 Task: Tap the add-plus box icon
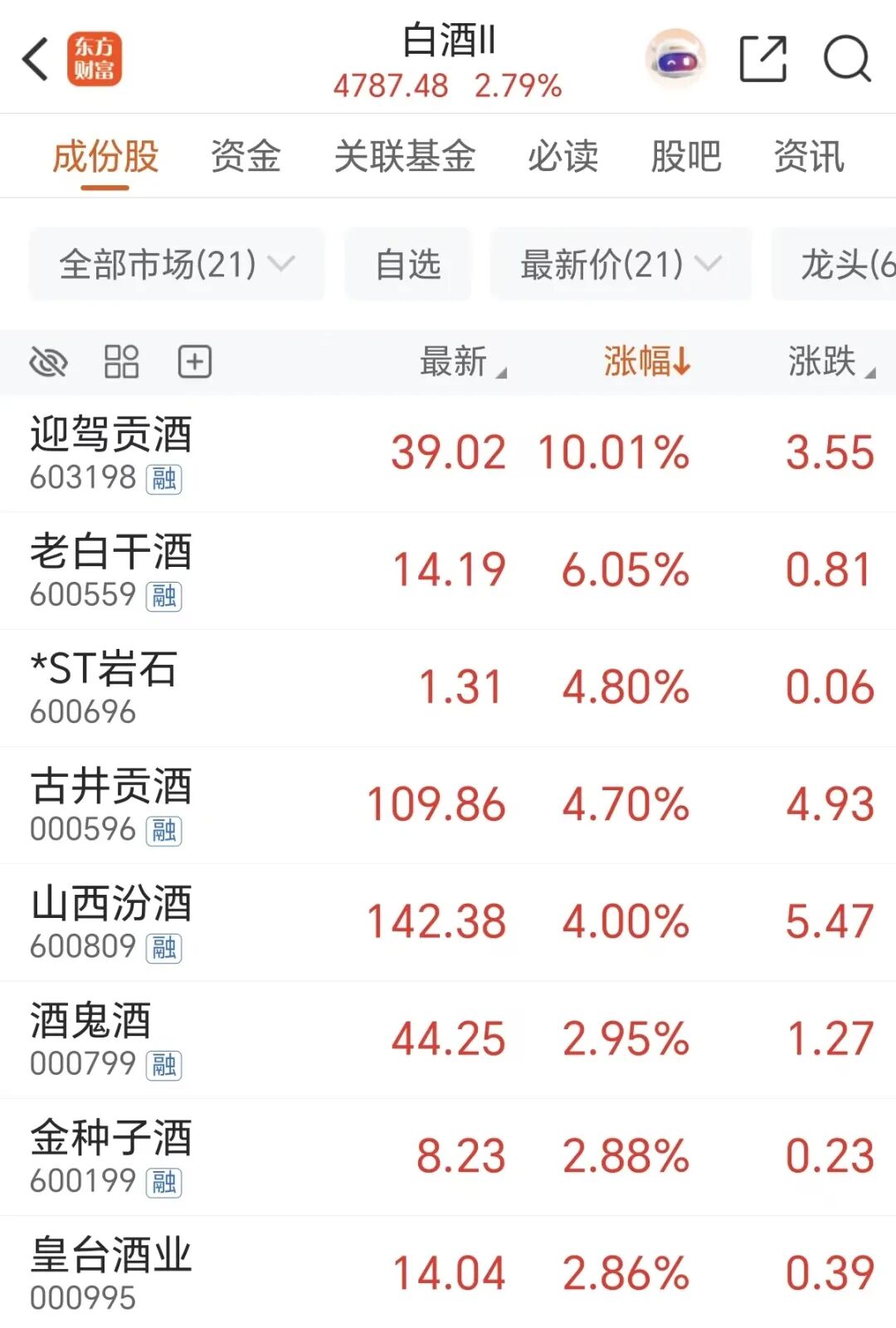coord(195,362)
